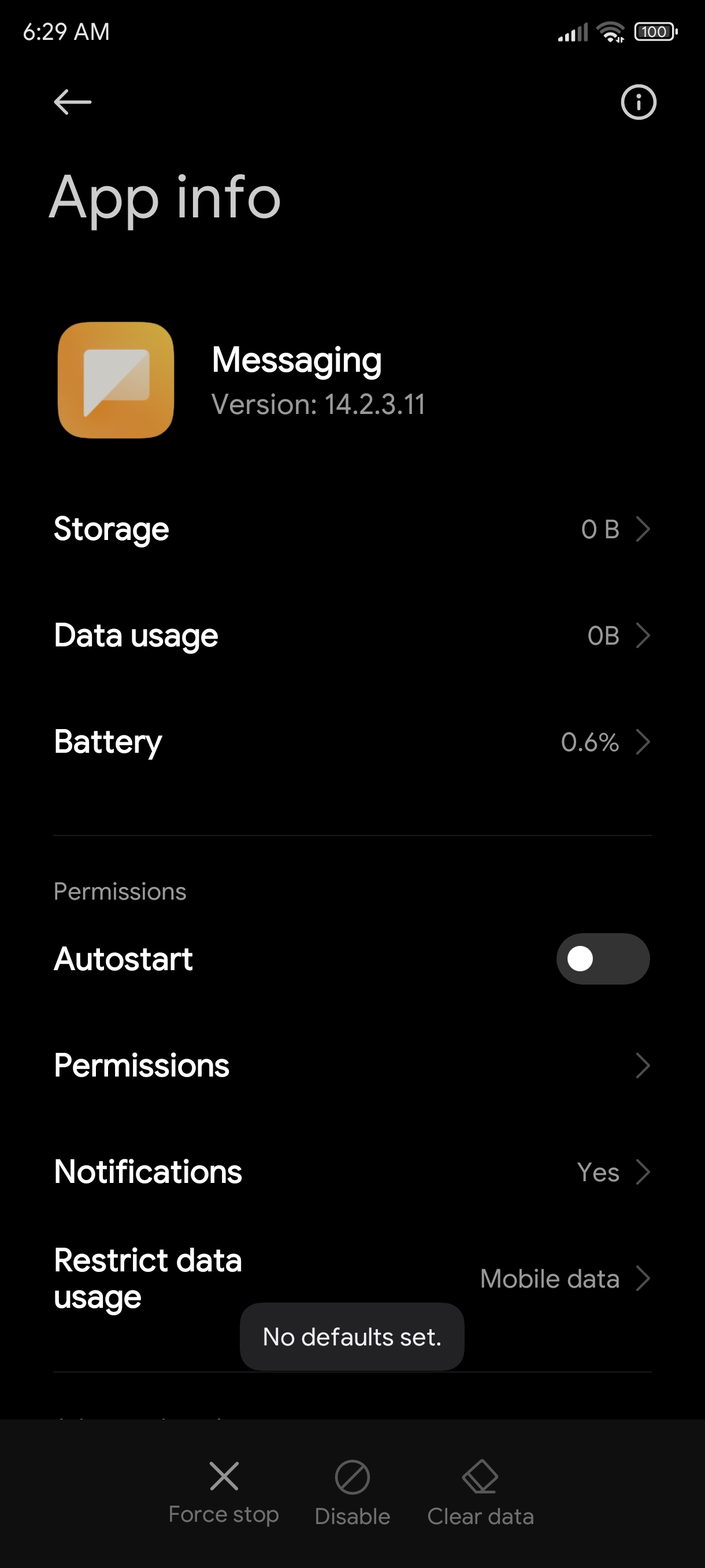This screenshot has width=705, height=1568.
Task: Open the info icon in the header
Action: coord(638,102)
